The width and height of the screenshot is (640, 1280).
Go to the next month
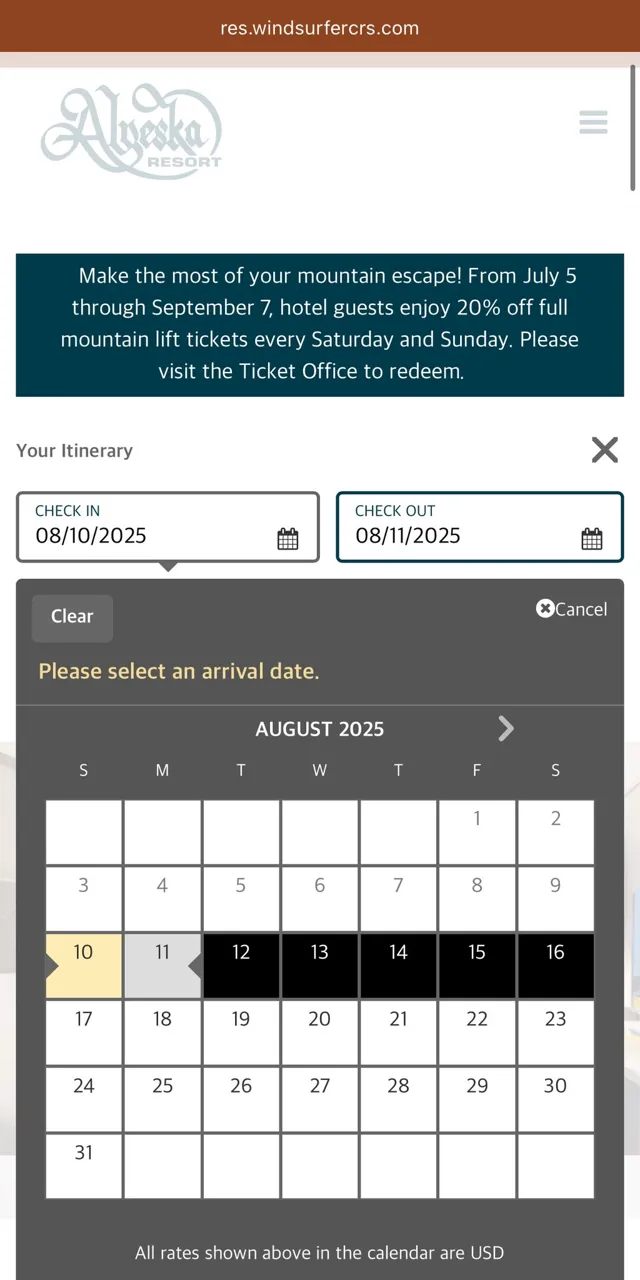pyautogui.click(x=506, y=729)
